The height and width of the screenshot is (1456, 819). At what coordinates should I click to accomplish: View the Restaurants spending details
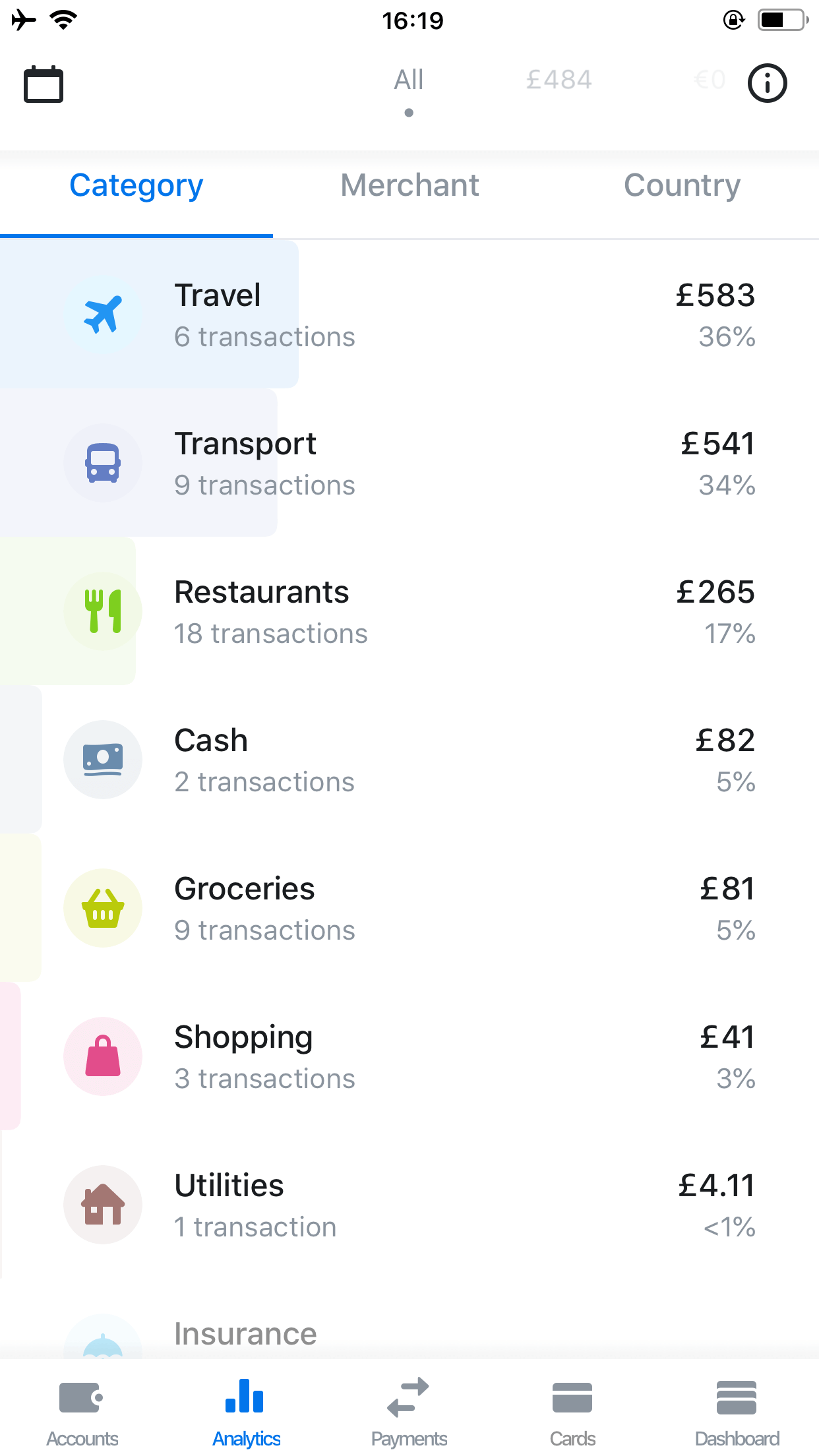click(x=409, y=611)
